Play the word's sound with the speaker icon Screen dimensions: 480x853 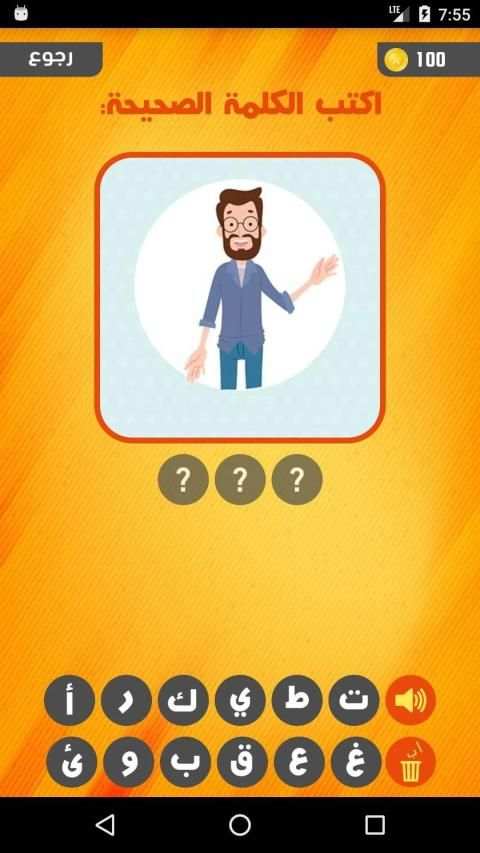click(x=410, y=700)
